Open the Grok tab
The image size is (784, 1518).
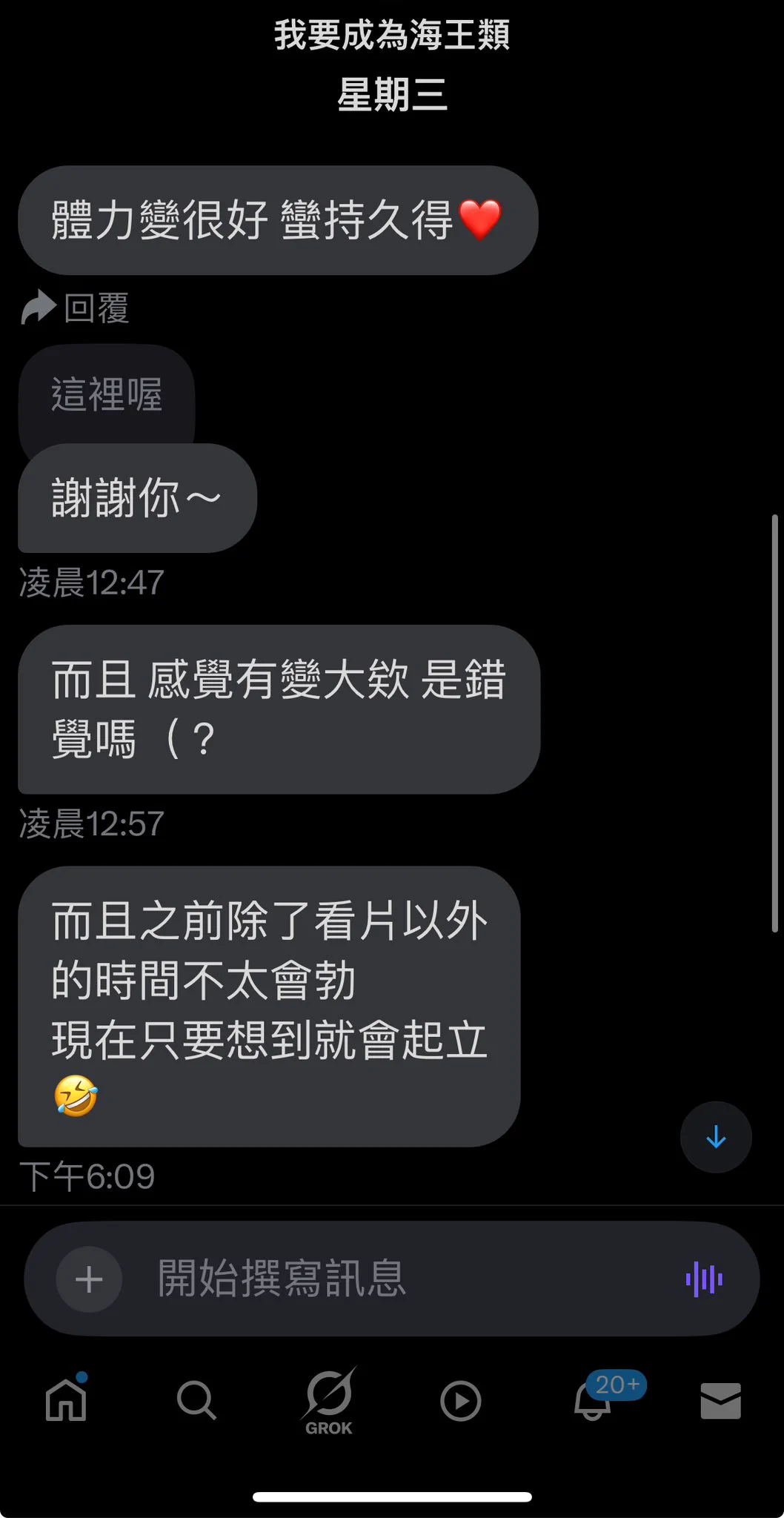328,1400
